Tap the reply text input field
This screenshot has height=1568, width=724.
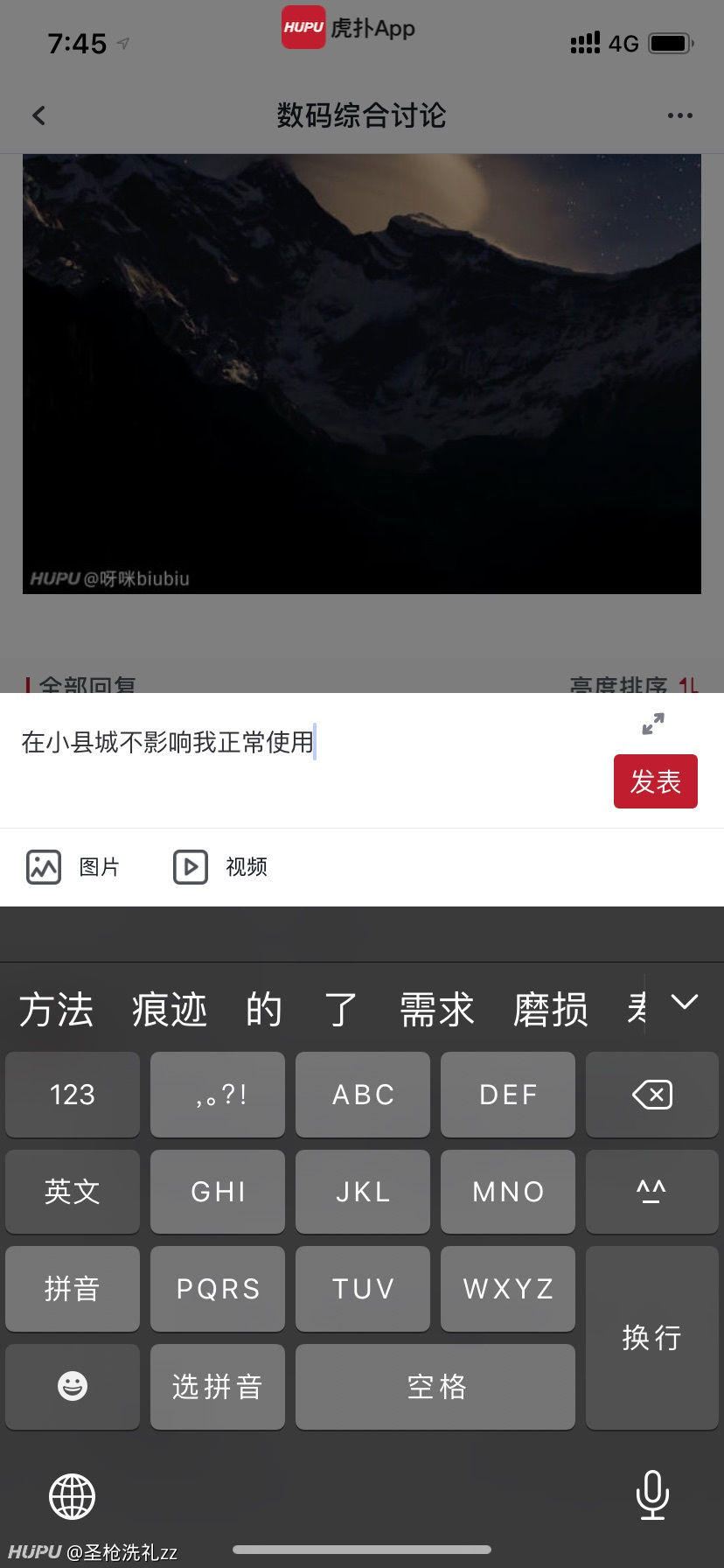[306, 759]
